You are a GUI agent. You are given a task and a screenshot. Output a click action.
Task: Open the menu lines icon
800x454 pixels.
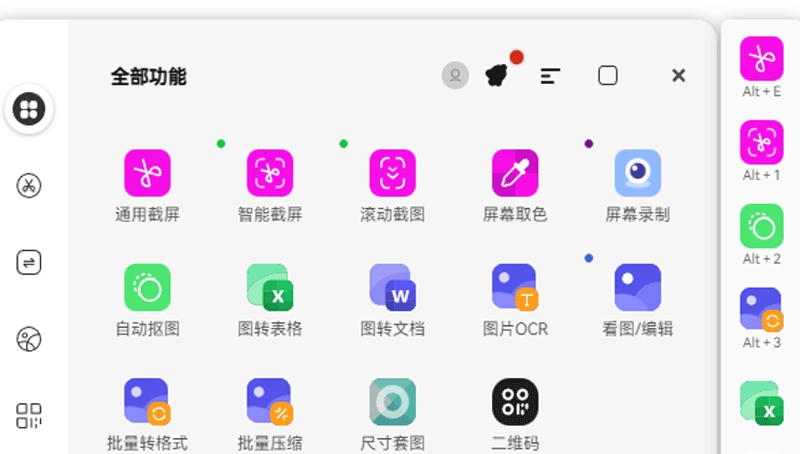(550, 76)
